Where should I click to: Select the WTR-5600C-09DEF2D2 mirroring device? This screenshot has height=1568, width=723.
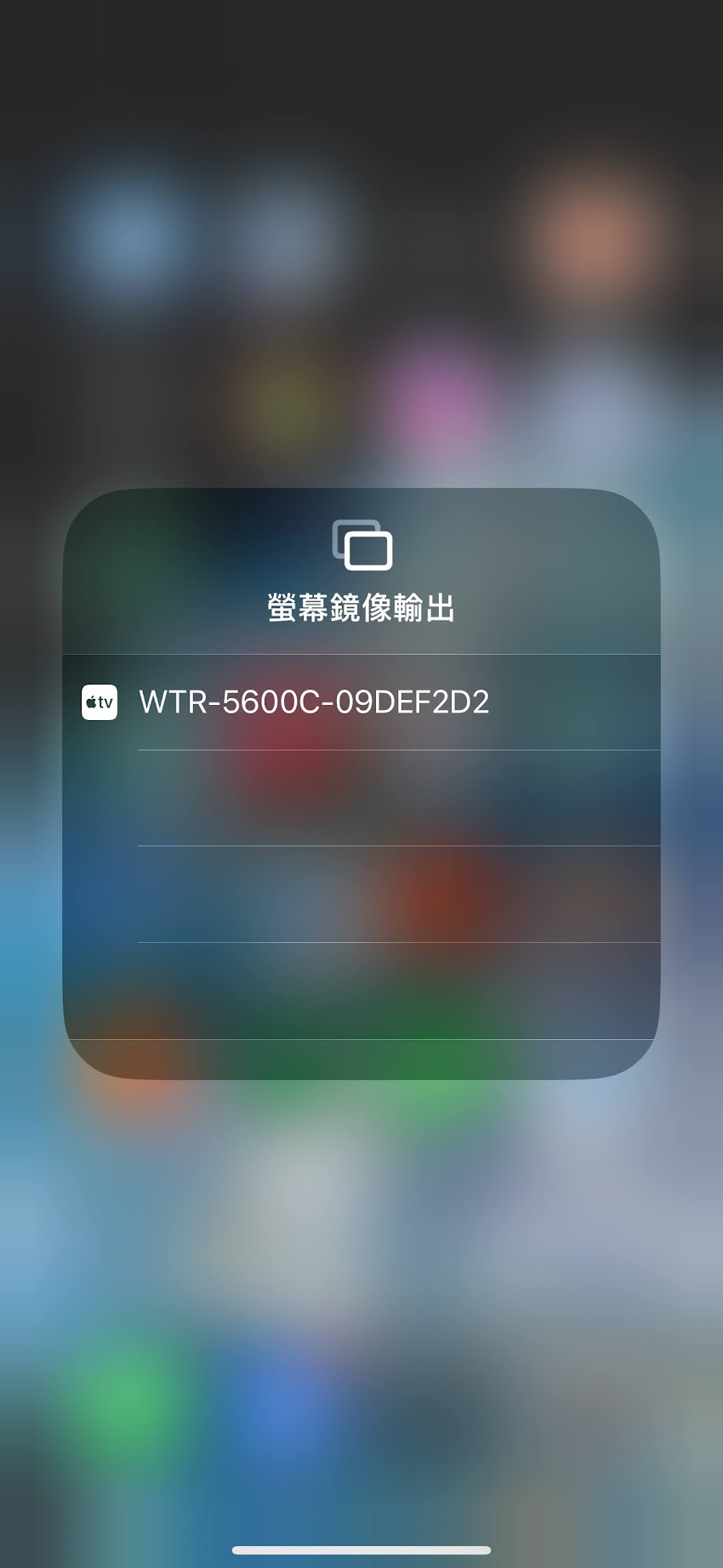[313, 702]
